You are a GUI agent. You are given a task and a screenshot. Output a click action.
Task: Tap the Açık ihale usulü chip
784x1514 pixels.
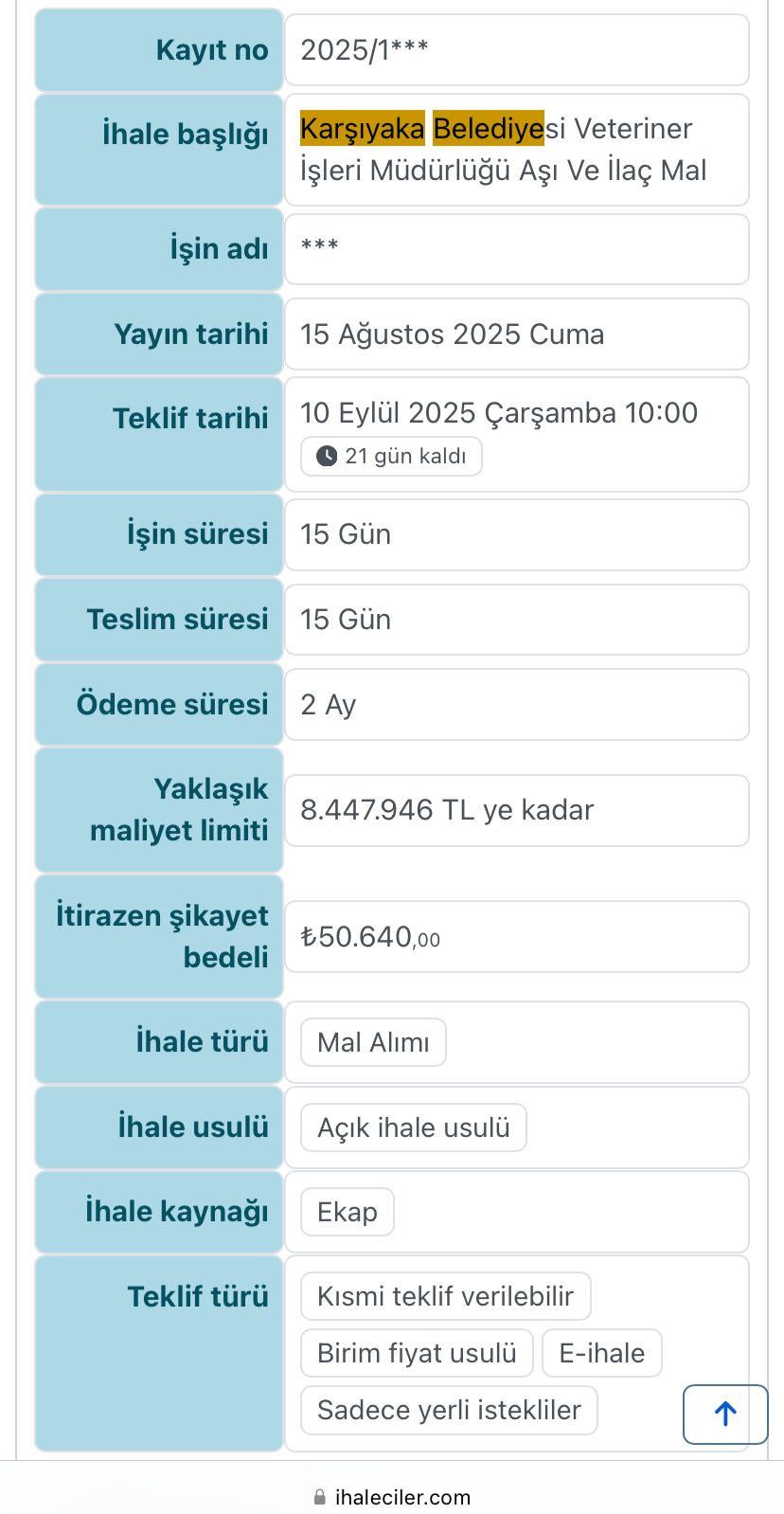(413, 1127)
